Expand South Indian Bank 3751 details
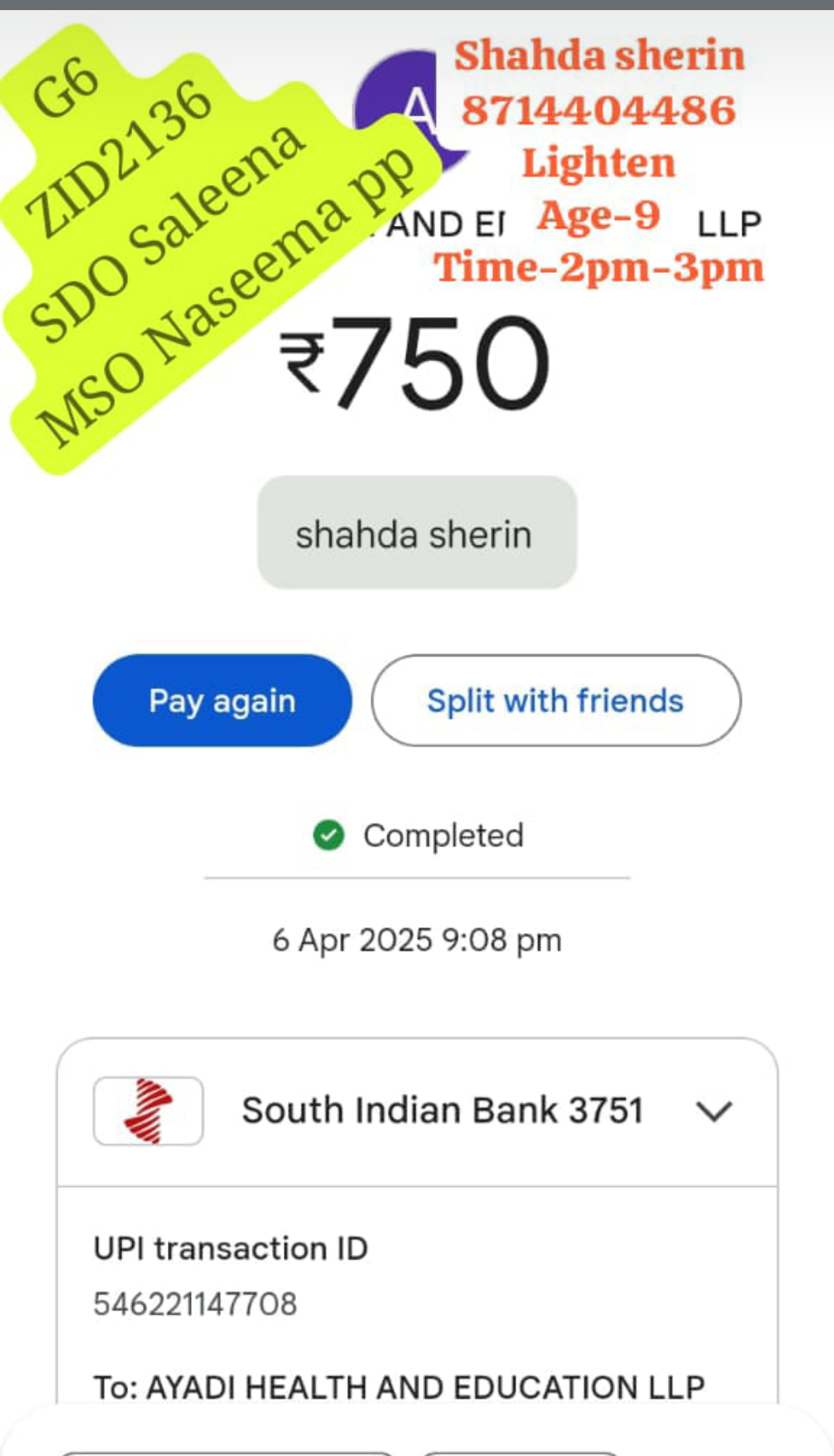 (713, 1111)
